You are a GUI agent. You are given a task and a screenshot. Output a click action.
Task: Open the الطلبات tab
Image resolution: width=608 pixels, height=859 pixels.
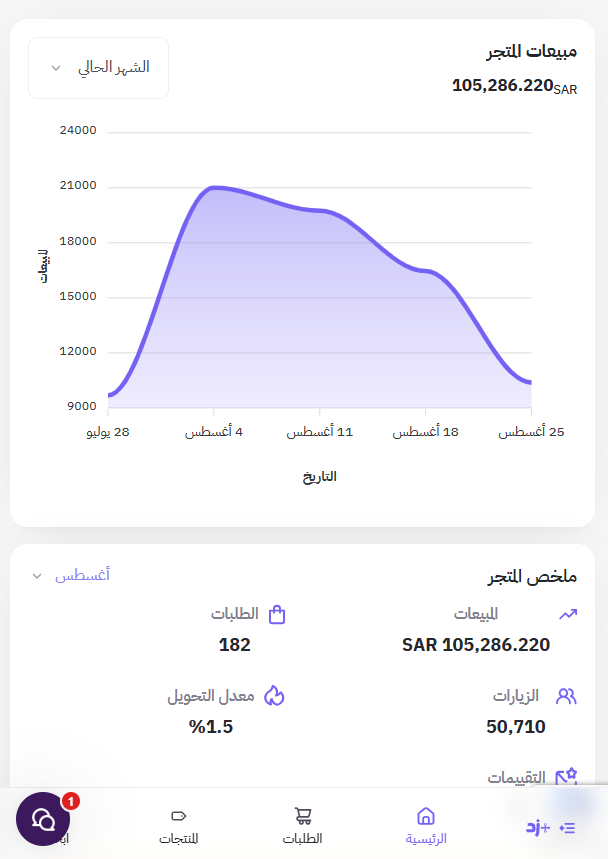point(302,825)
